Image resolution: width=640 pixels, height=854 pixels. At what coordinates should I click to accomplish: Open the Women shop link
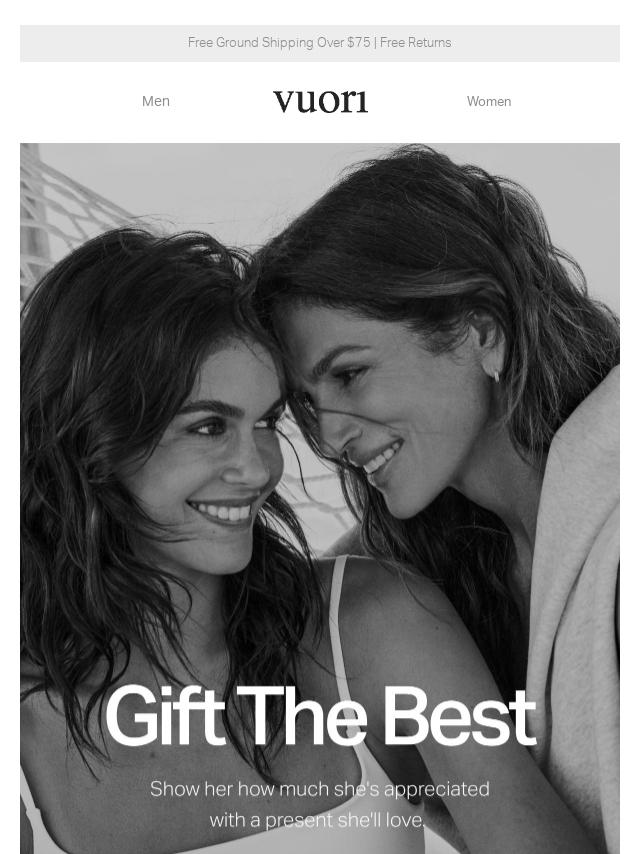coord(488,101)
